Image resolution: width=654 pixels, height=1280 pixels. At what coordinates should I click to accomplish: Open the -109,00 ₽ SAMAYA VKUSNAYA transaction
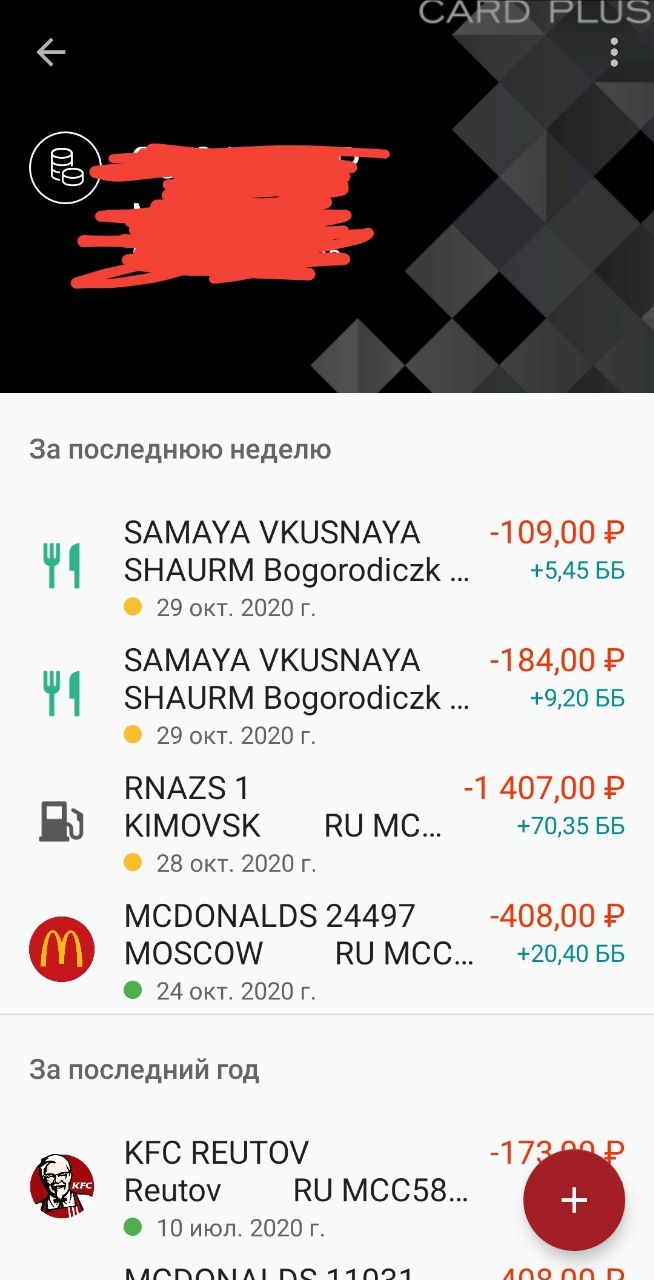click(x=327, y=568)
